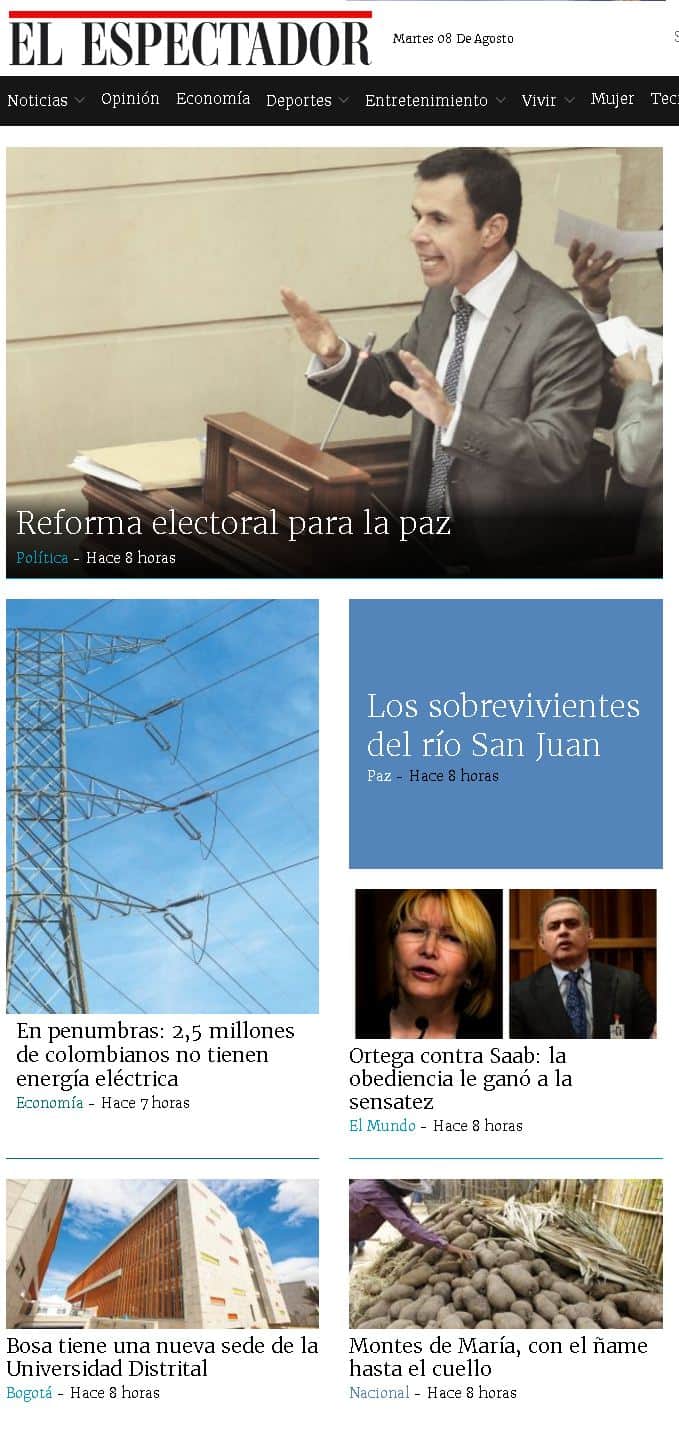The width and height of the screenshot is (679, 1441).
Task: Read 'Ortega contra Saab' article
Action: [x=460, y=1078]
